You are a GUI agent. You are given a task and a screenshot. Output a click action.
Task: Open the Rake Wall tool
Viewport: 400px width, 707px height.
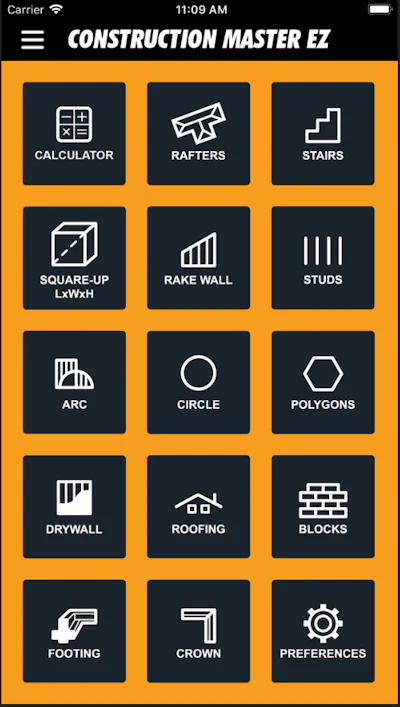click(x=198, y=258)
